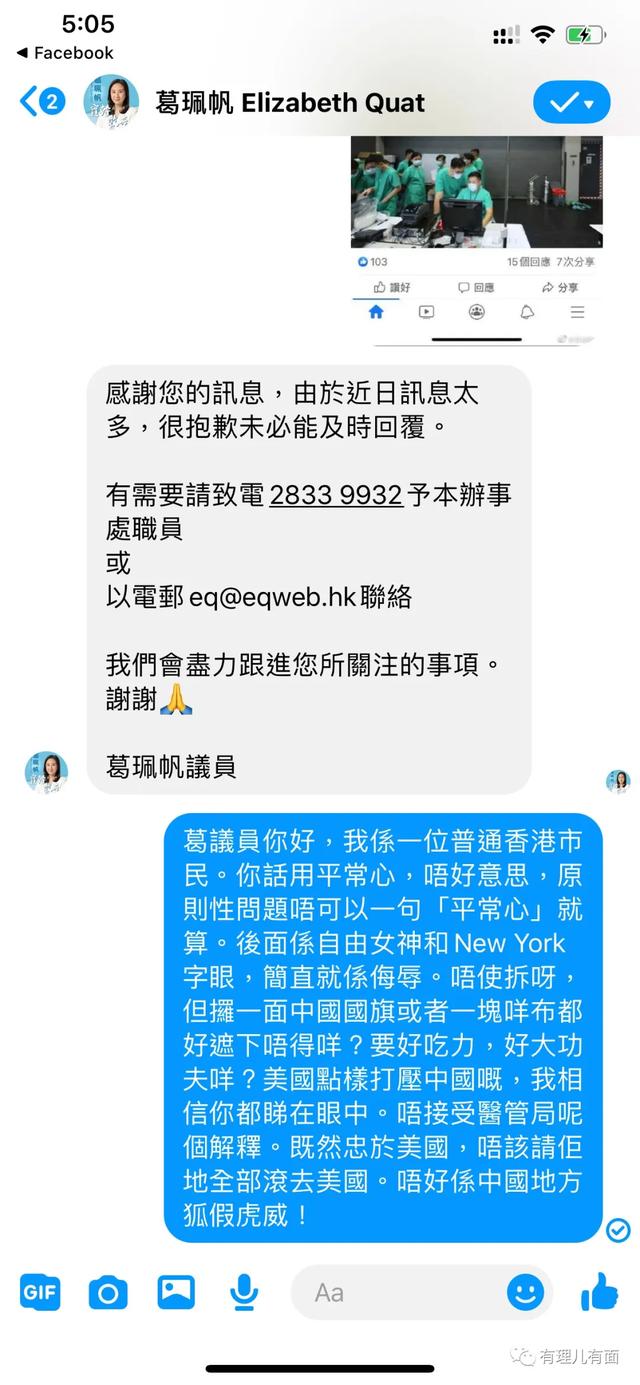
Task: Return to Facebook app via breadcrumb
Action: [x=65, y=53]
